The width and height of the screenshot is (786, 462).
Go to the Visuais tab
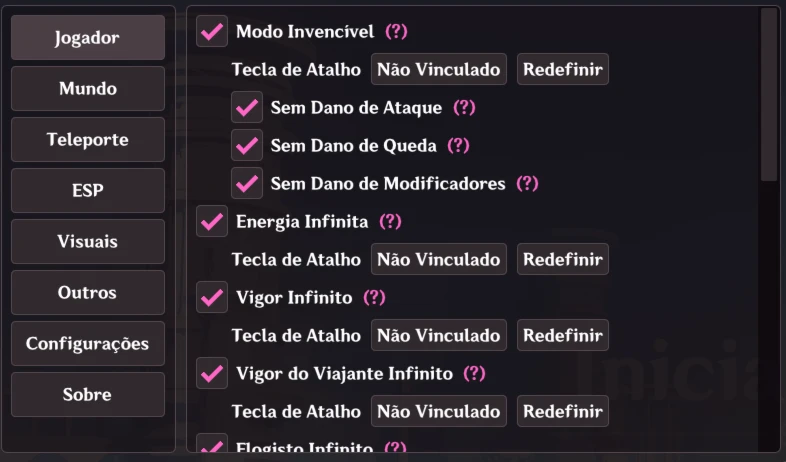88,242
